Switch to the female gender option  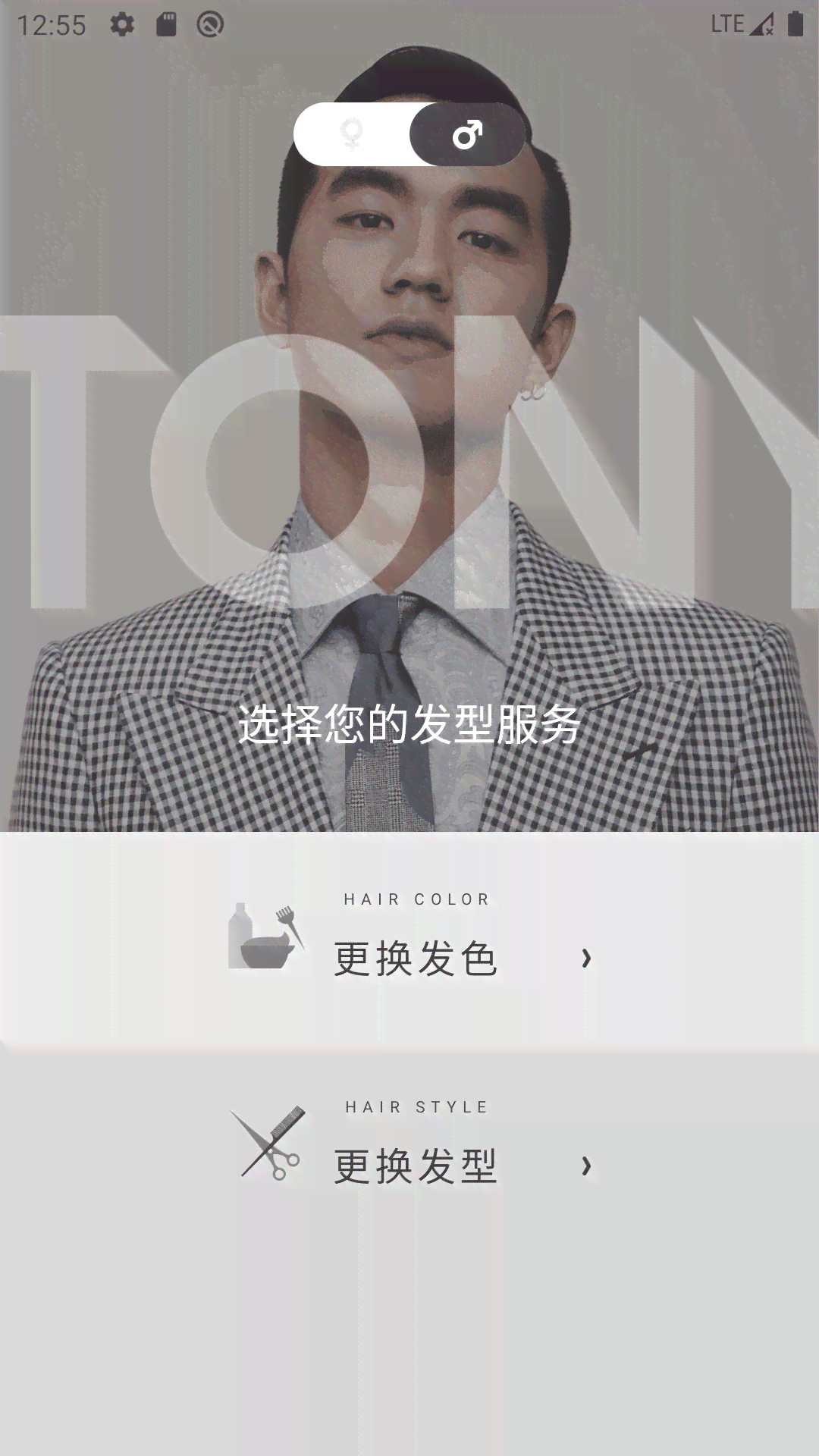352,134
